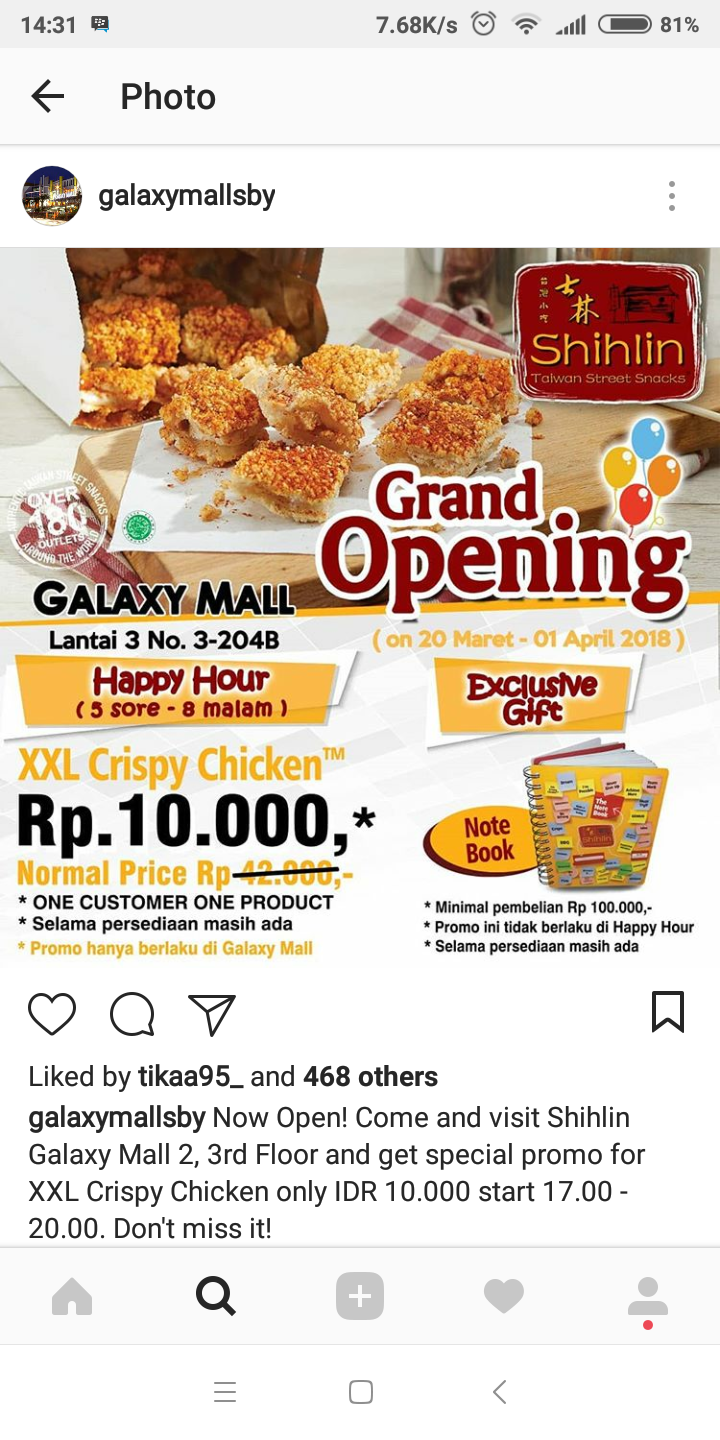Share the post via paper plane icon
Viewport: 720px width, 1440px height.
(x=212, y=1014)
